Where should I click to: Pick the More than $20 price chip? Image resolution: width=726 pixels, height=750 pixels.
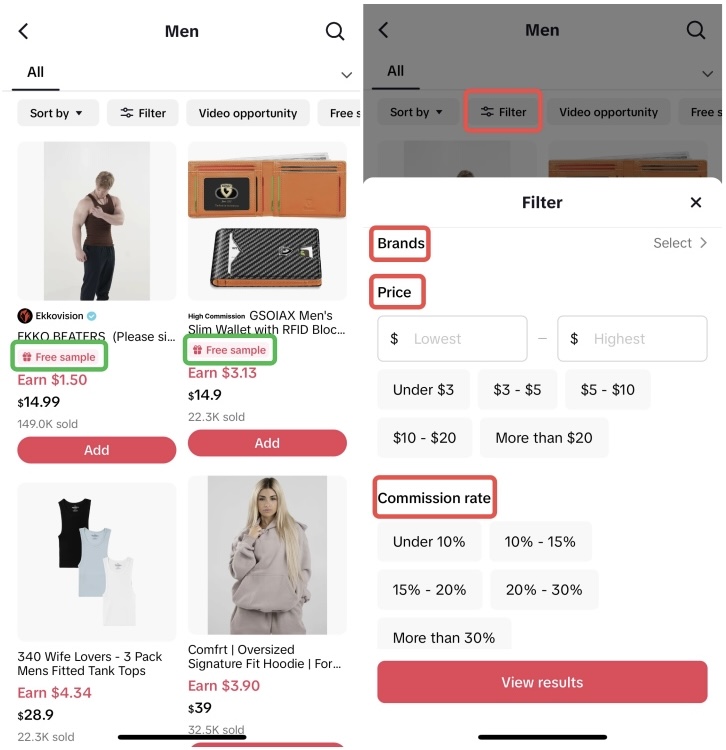tap(544, 437)
